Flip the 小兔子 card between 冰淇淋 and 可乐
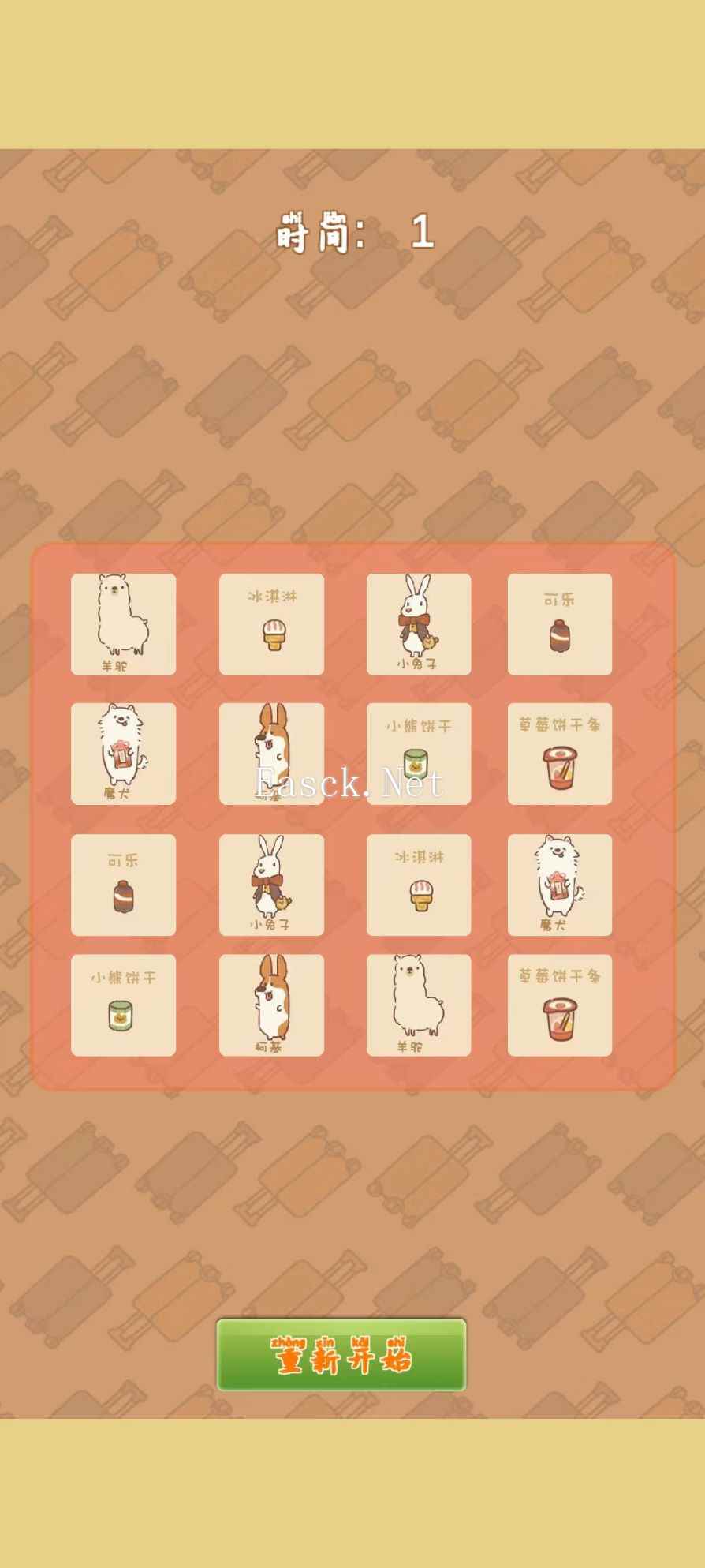The height and width of the screenshot is (1568, 705). (419, 624)
